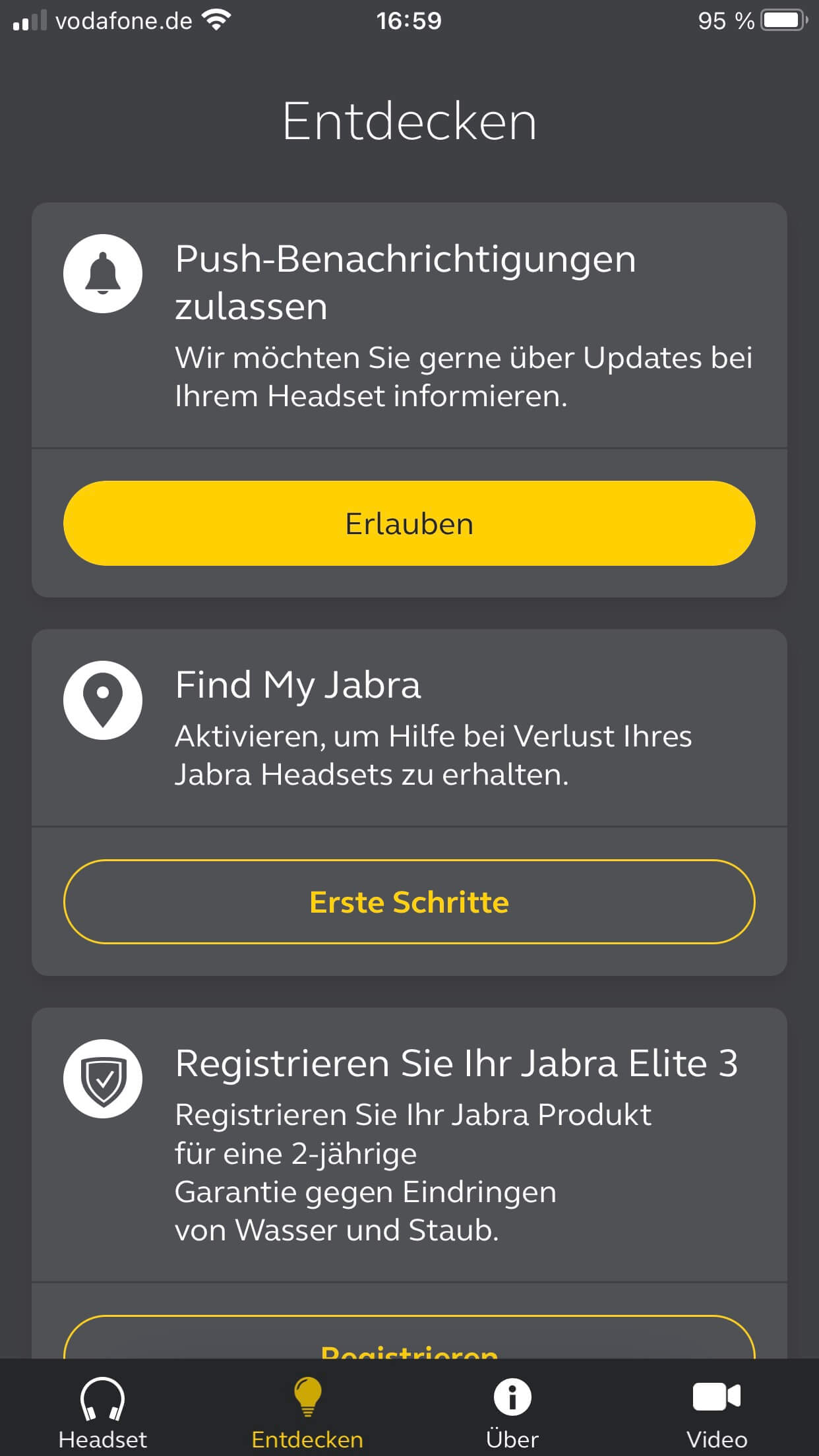
Task: Tap the yellow Erlauben button
Action: click(x=409, y=523)
